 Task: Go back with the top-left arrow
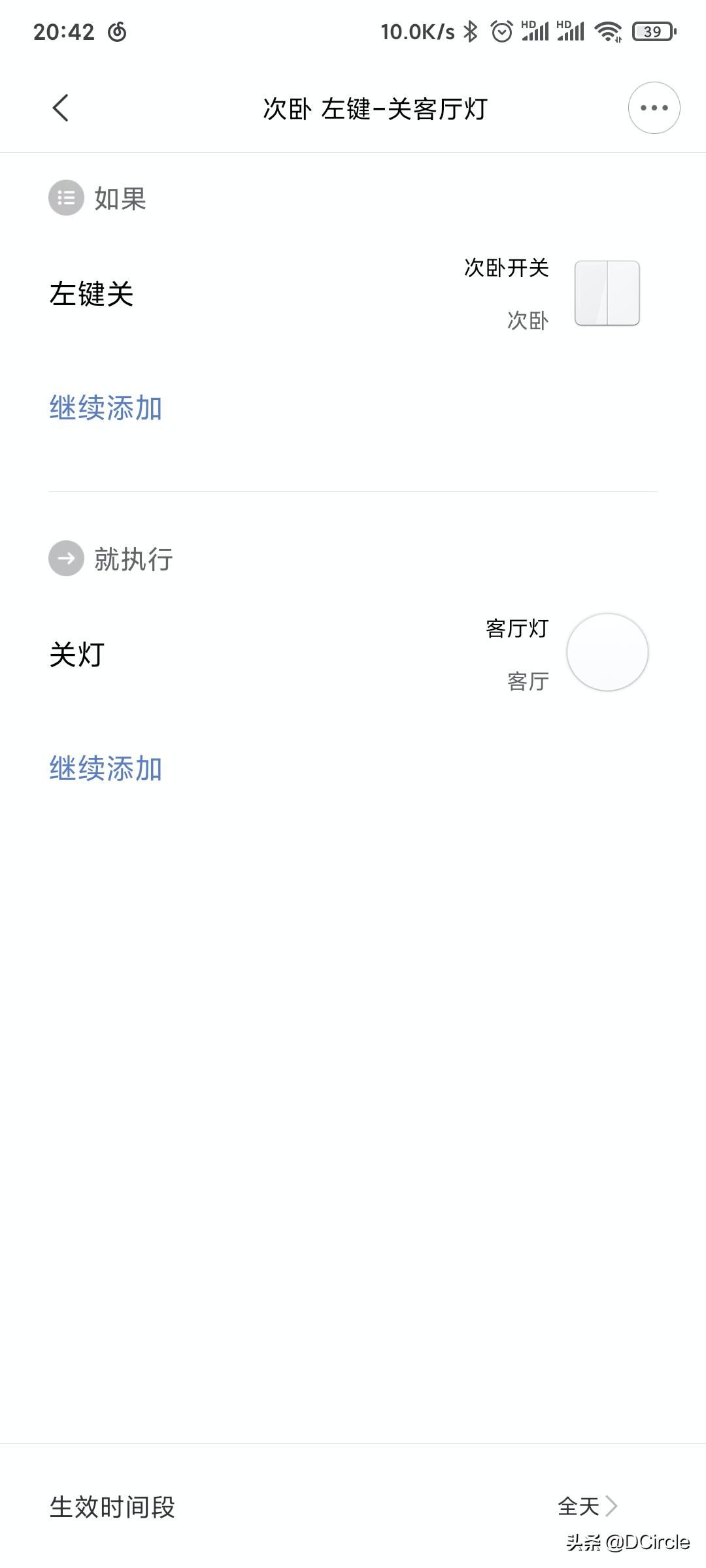coord(60,108)
